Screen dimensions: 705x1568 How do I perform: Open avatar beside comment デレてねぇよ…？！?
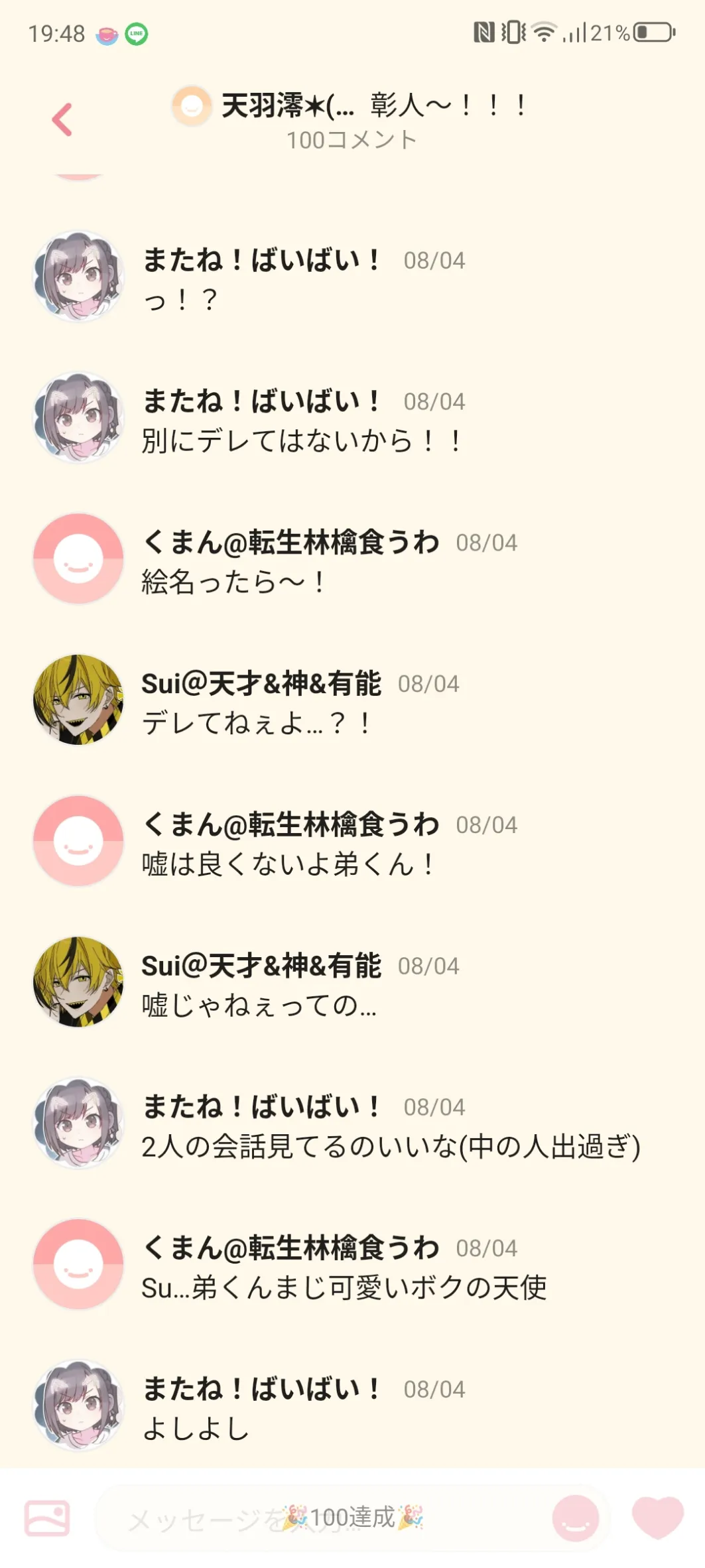point(78,700)
